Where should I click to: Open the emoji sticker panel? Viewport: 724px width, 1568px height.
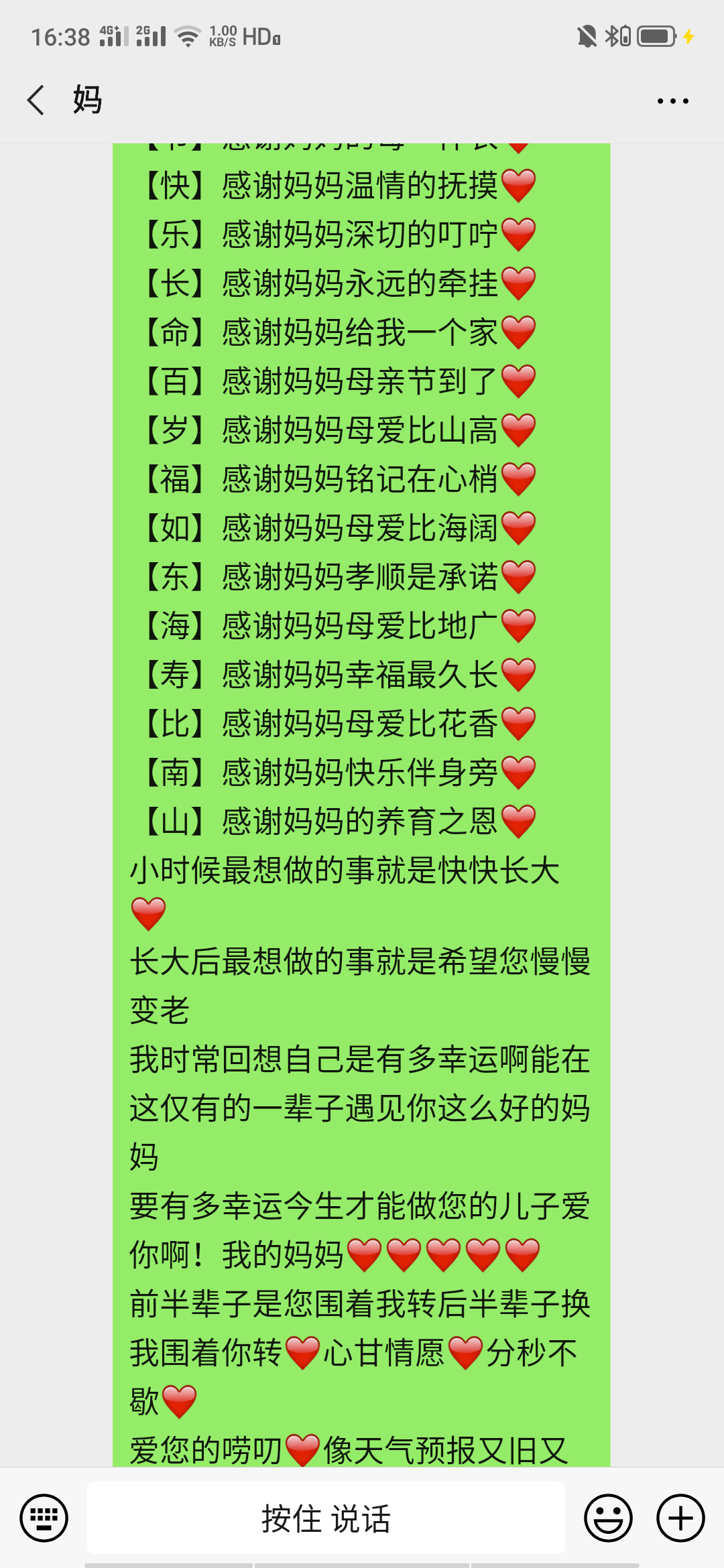pyautogui.click(x=608, y=1518)
